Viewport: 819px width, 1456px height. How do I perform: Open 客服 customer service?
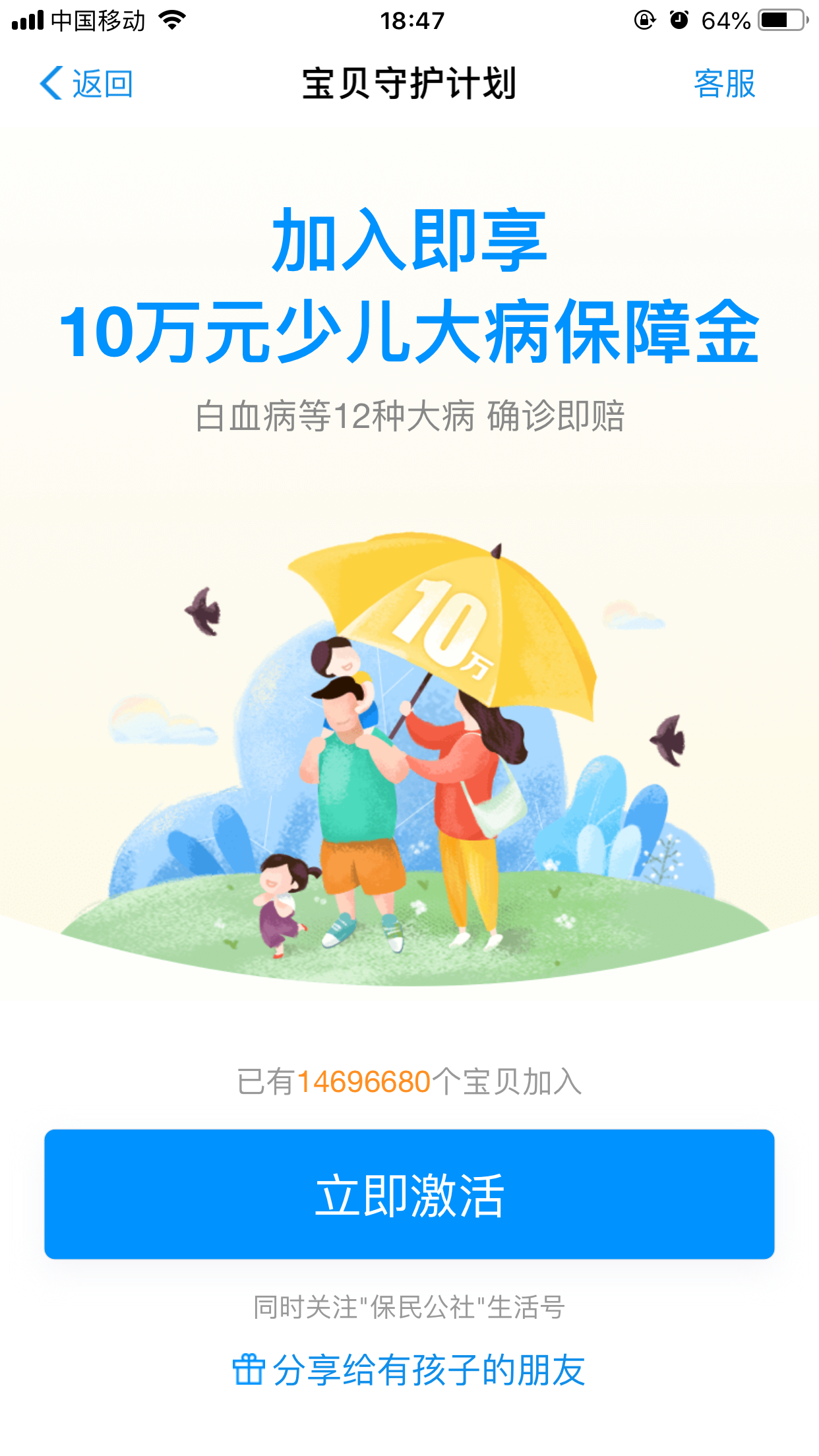(x=724, y=84)
